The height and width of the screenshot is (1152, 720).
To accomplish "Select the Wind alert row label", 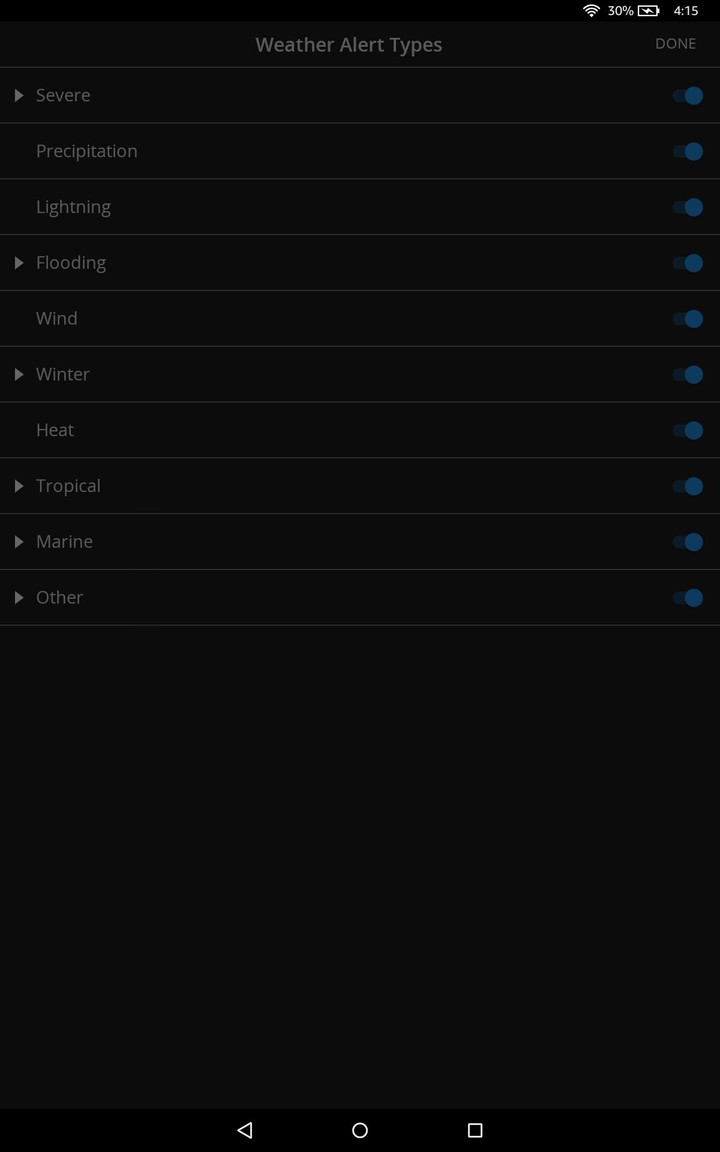I will (56, 318).
